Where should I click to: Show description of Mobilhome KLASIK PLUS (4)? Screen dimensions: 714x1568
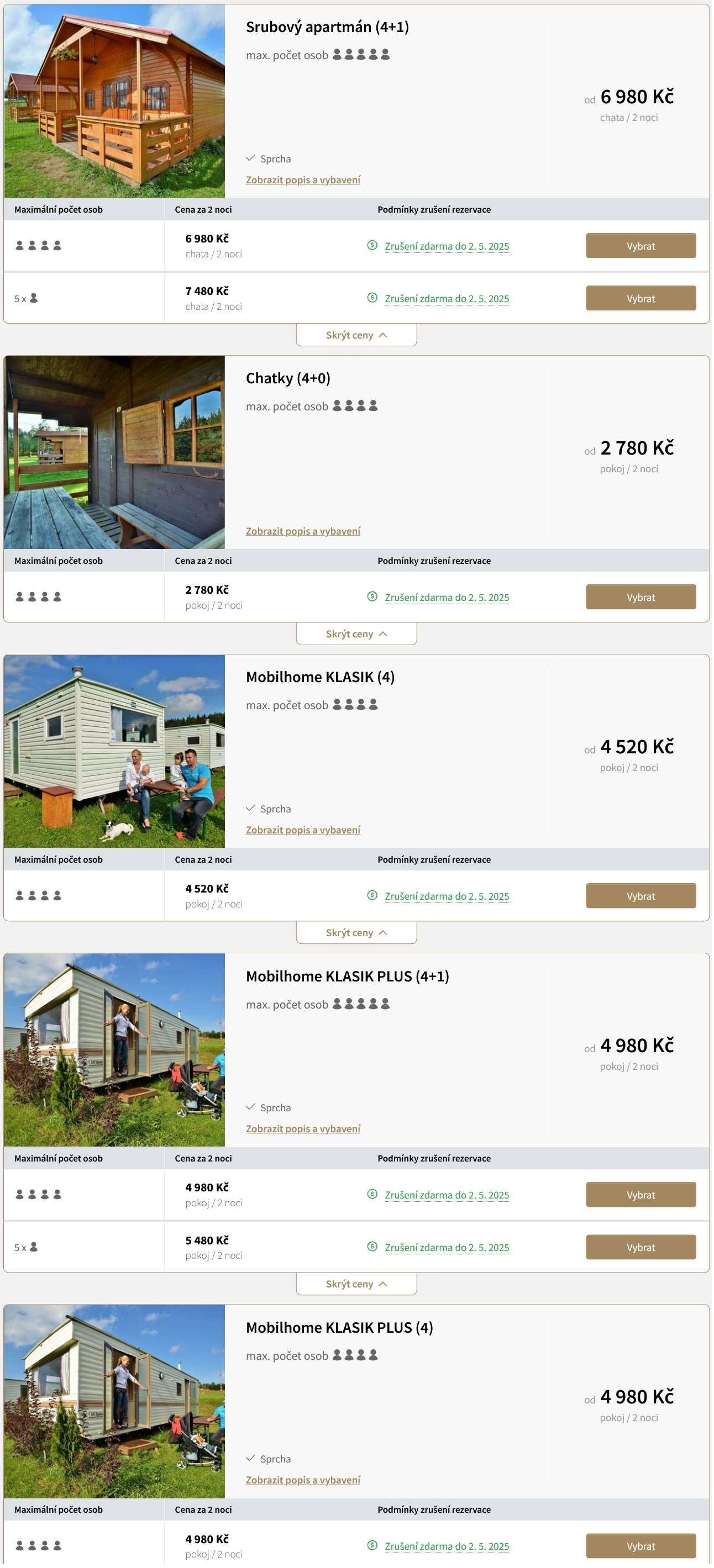pyautogui.click(x=303, y=1480)
